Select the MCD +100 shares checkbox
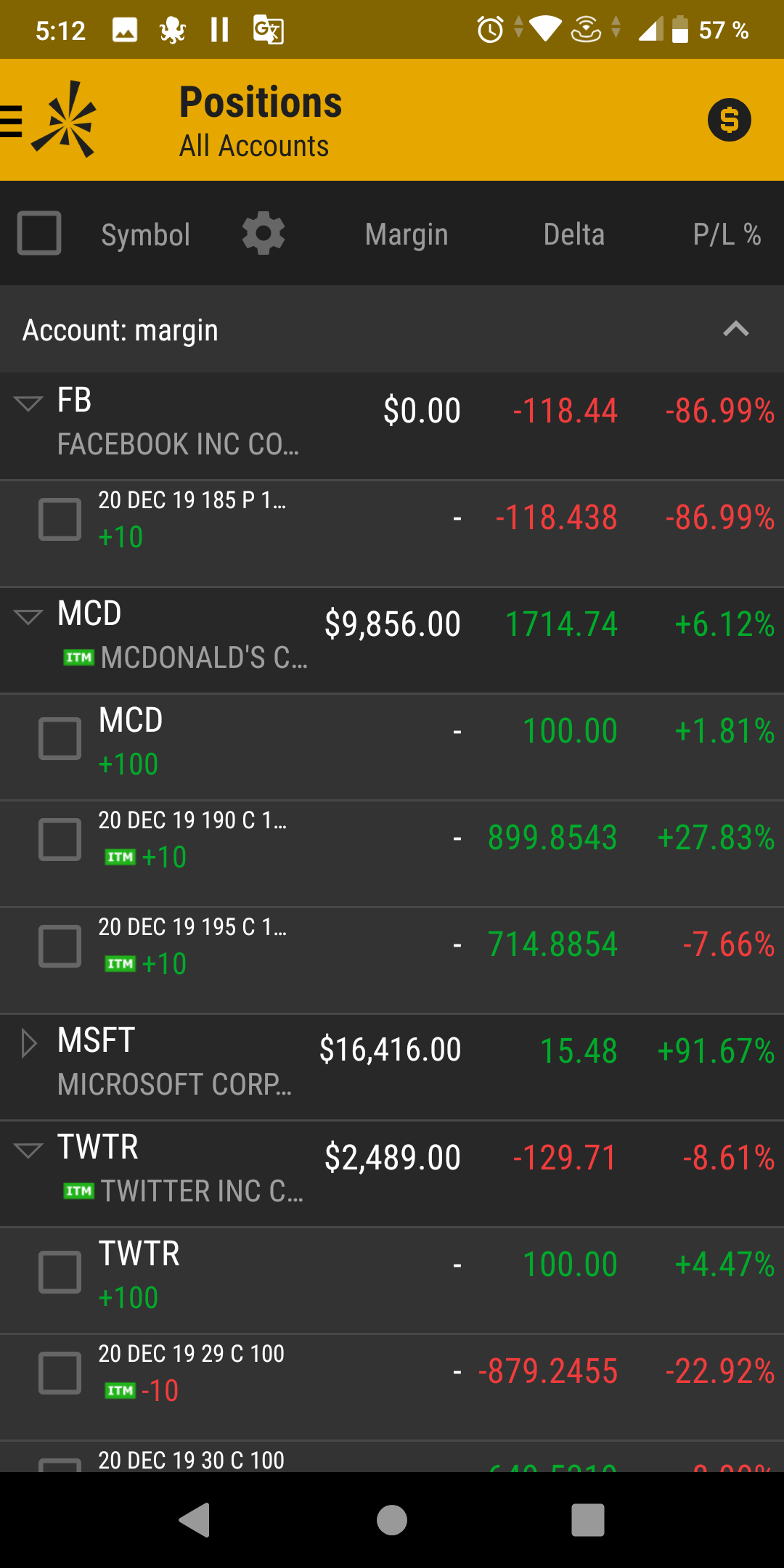784x1568 pixels. [60, 738]
